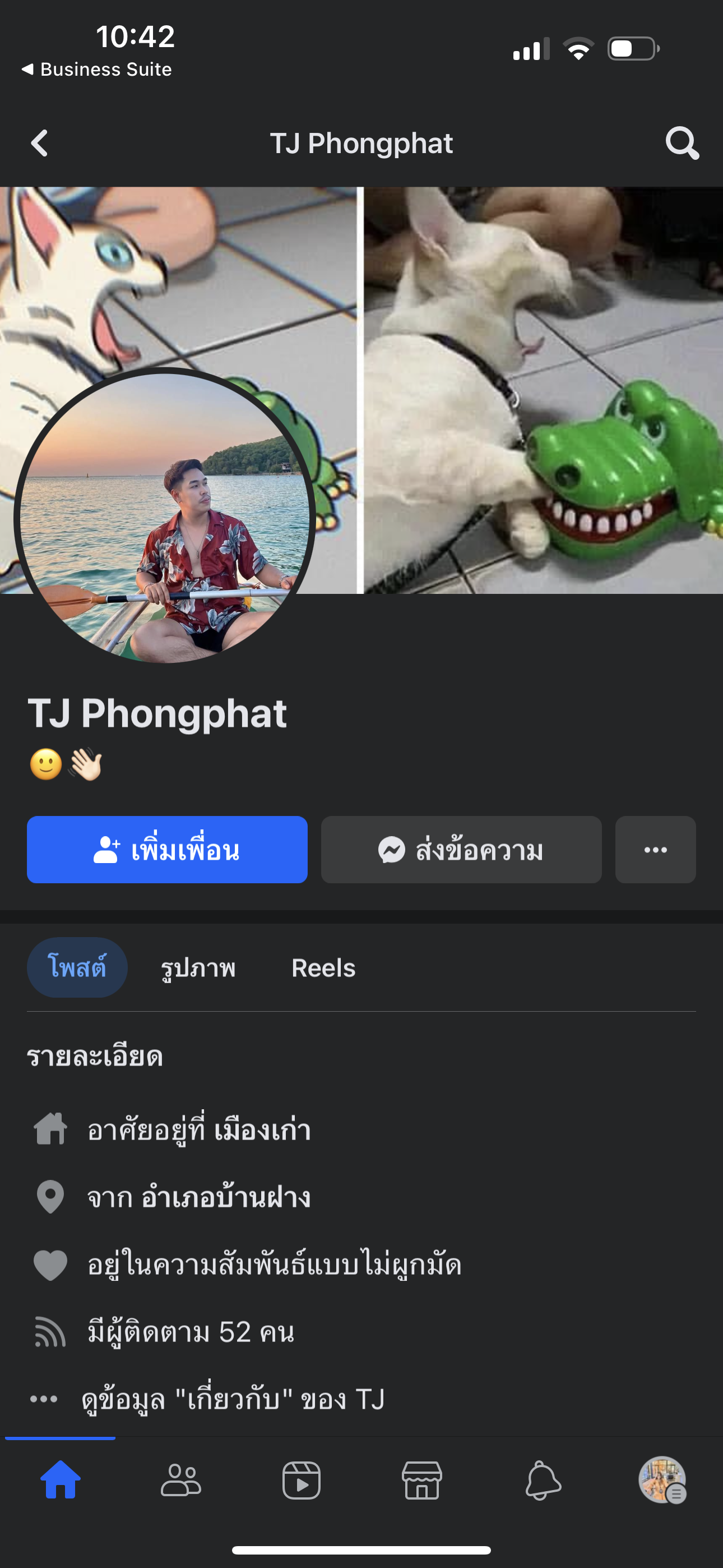723x1568 pixels.
Task: Go back from TJ Phongphat's profile
Action: pyautogui.click(x=40, y=144)
